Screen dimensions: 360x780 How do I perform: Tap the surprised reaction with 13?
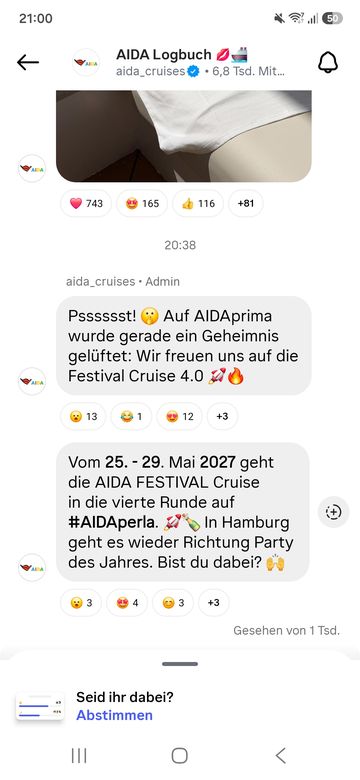click(84, 416)
